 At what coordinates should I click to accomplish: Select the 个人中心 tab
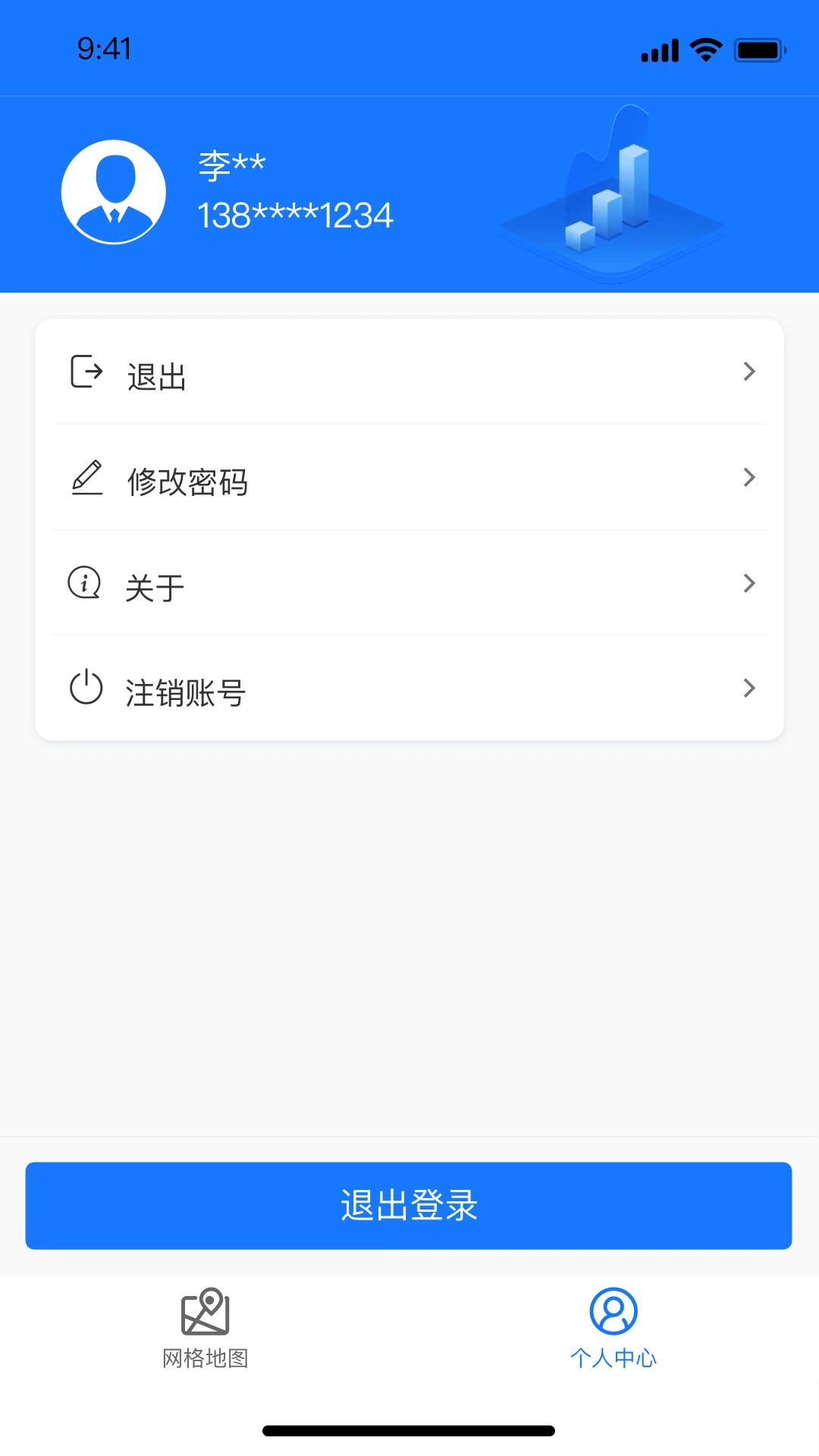pos(613,1335)
